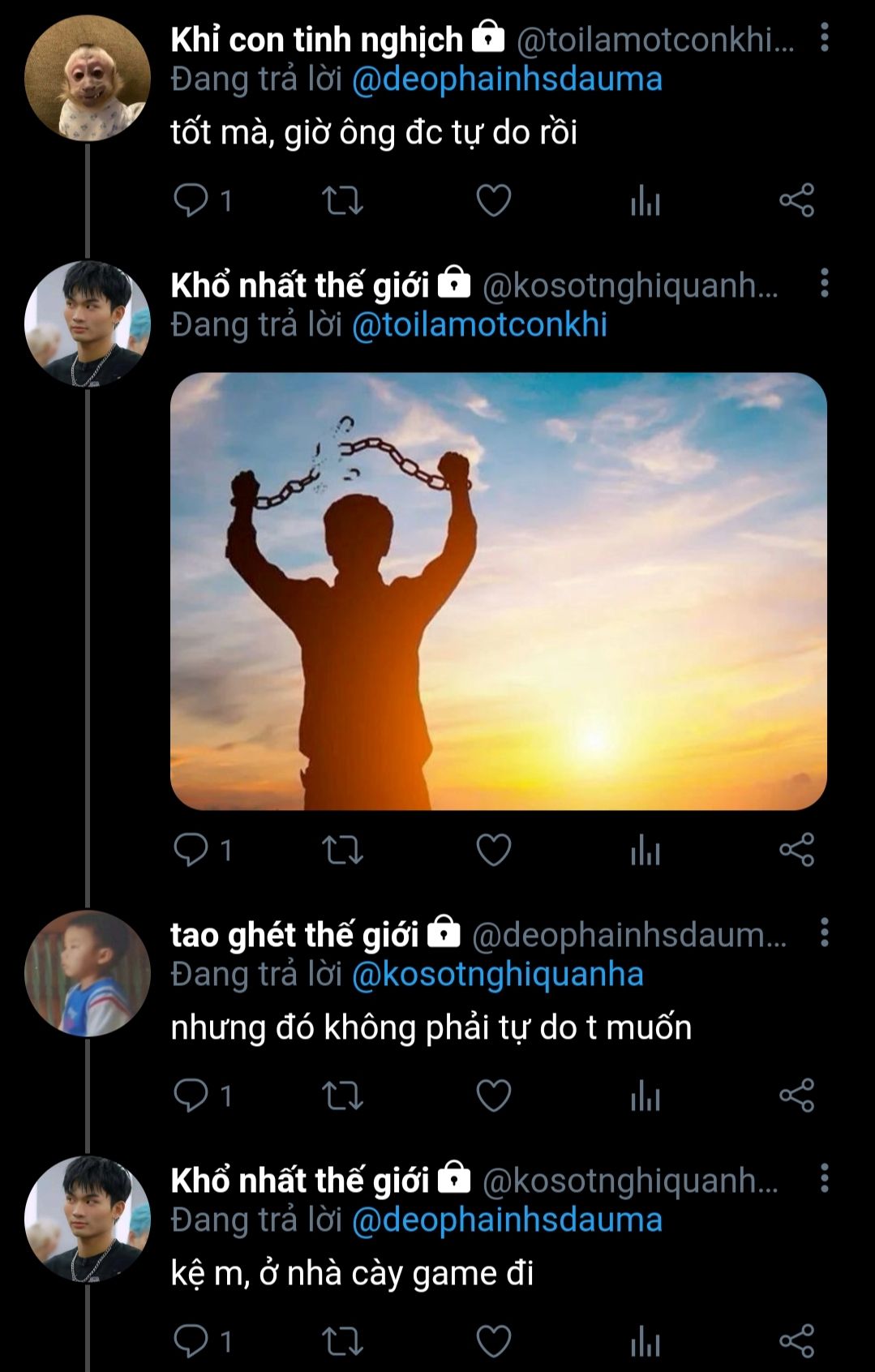The height and width of the screenshot is (1372, 875).
Task: Like the tweet 'tốt mà, giờ ông đc tự do rồi'
Action: click(493, 200)
